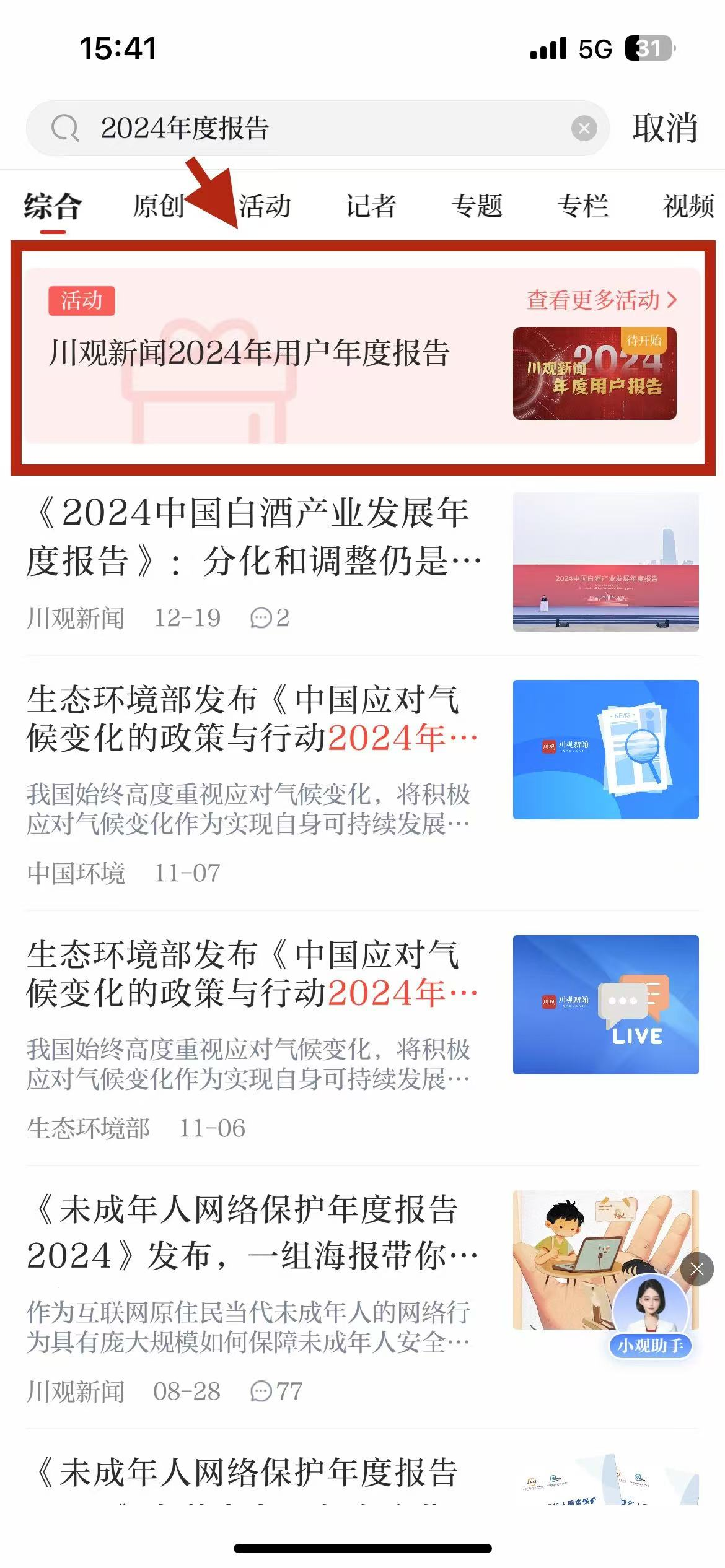Open 查看更多活动 link
Viewport: 725px width, 1568px height.
pyautogui.click(x=601, y=300)
